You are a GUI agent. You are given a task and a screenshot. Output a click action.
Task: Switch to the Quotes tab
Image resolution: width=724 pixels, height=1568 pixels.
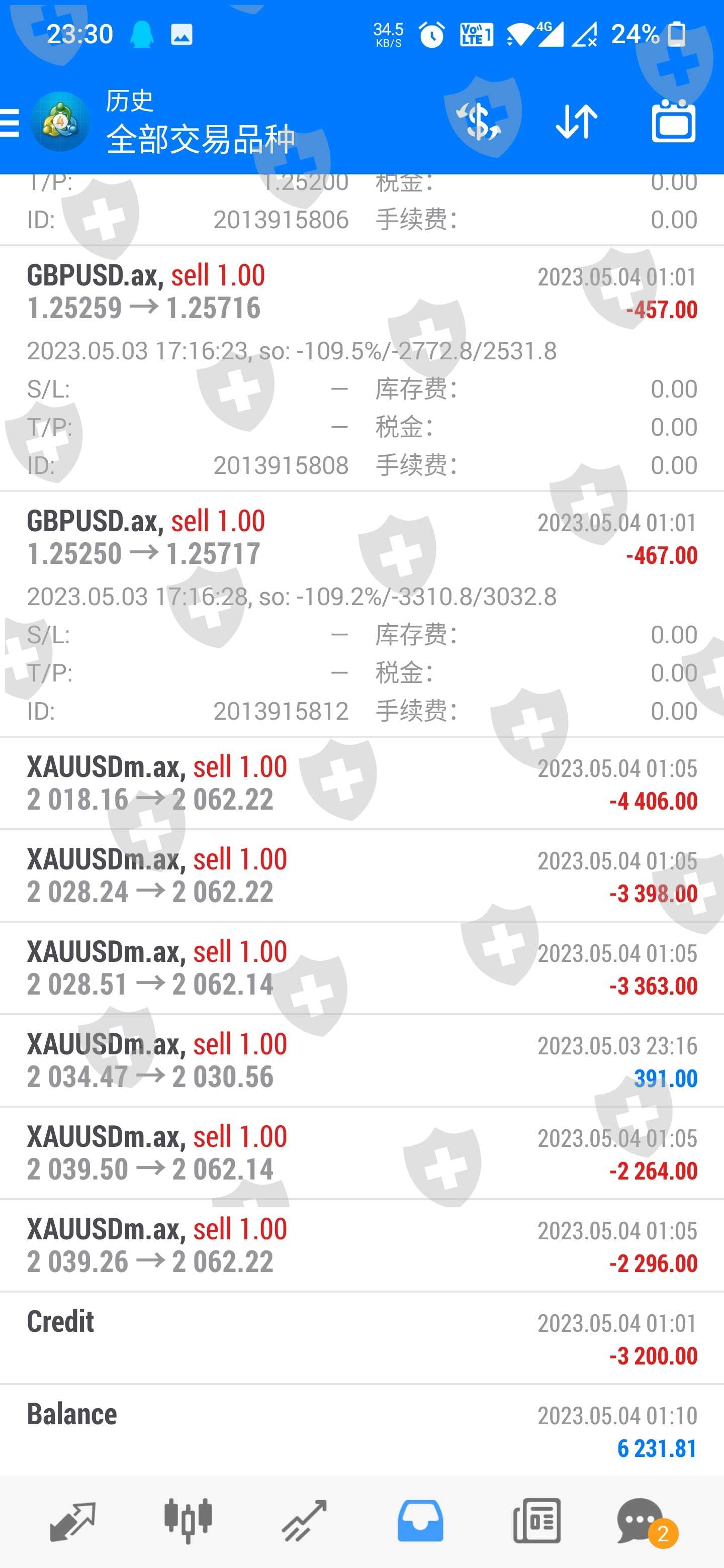pos(72,1521)
